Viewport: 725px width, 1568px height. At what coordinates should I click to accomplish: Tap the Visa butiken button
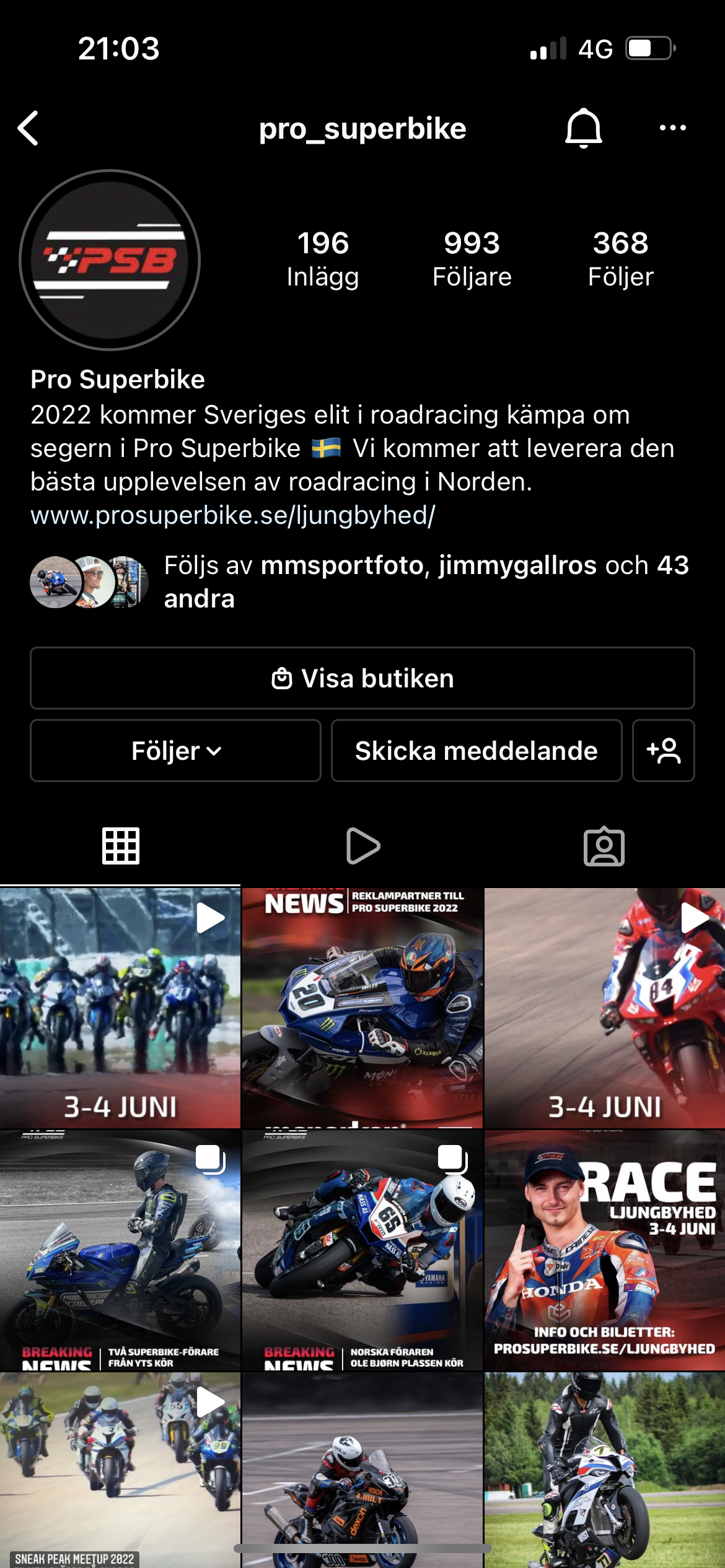pos(362,678)
